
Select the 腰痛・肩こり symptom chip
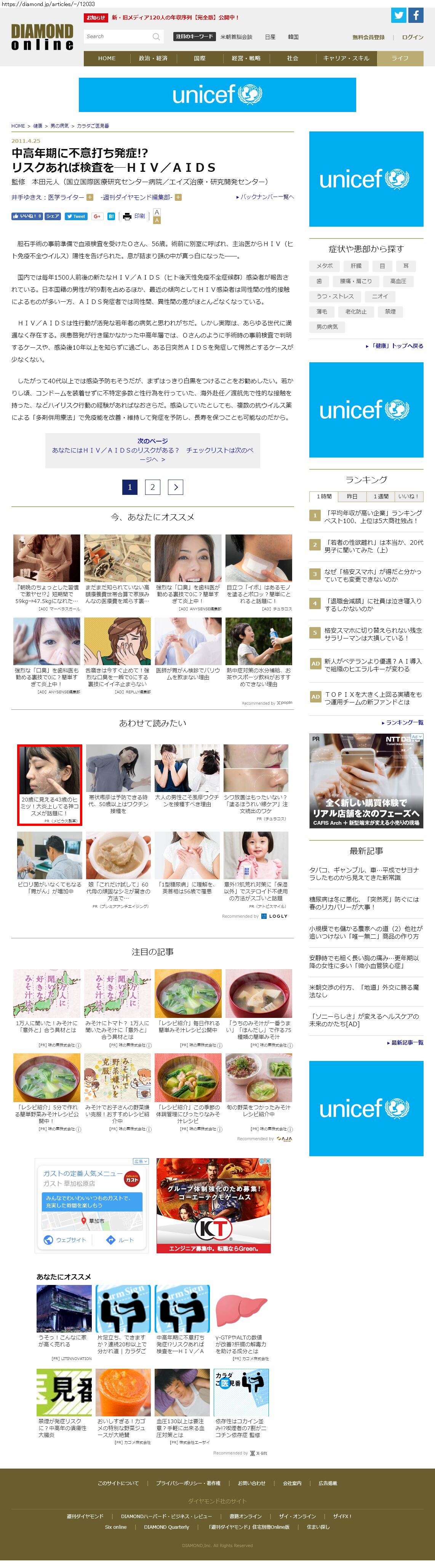(x=355, y=281)
